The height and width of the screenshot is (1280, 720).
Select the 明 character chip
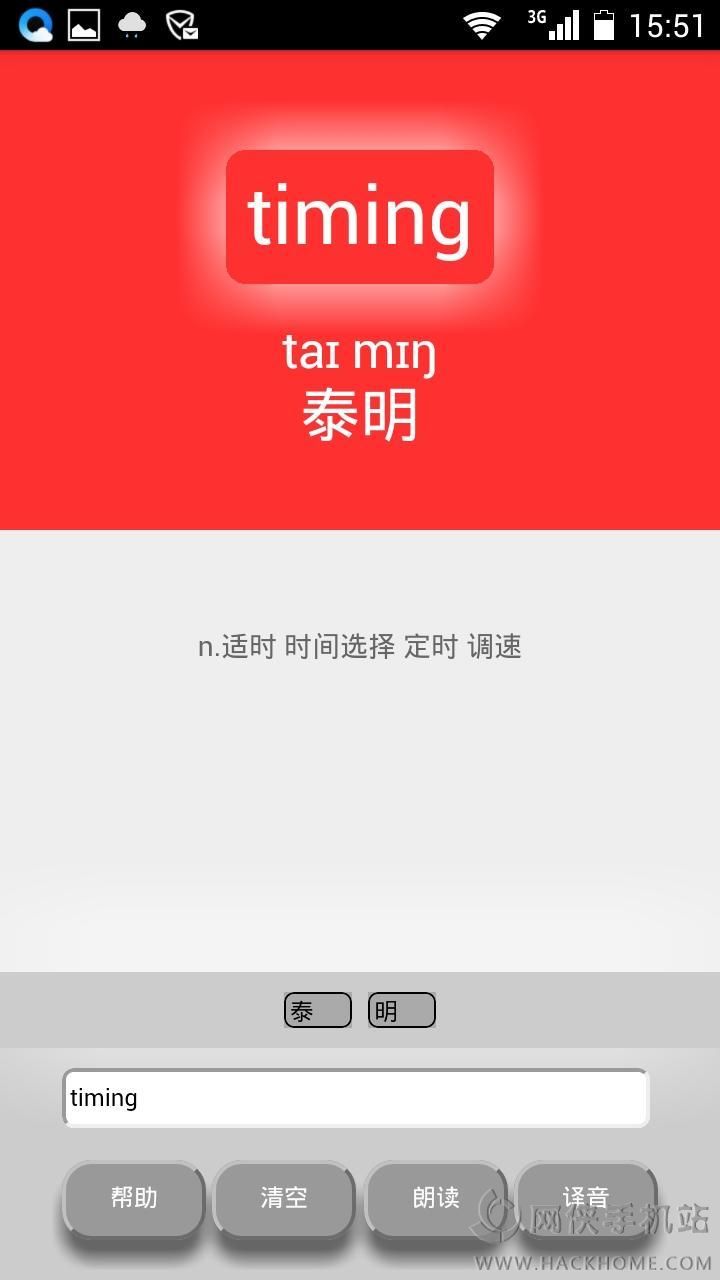[402, 1010]
